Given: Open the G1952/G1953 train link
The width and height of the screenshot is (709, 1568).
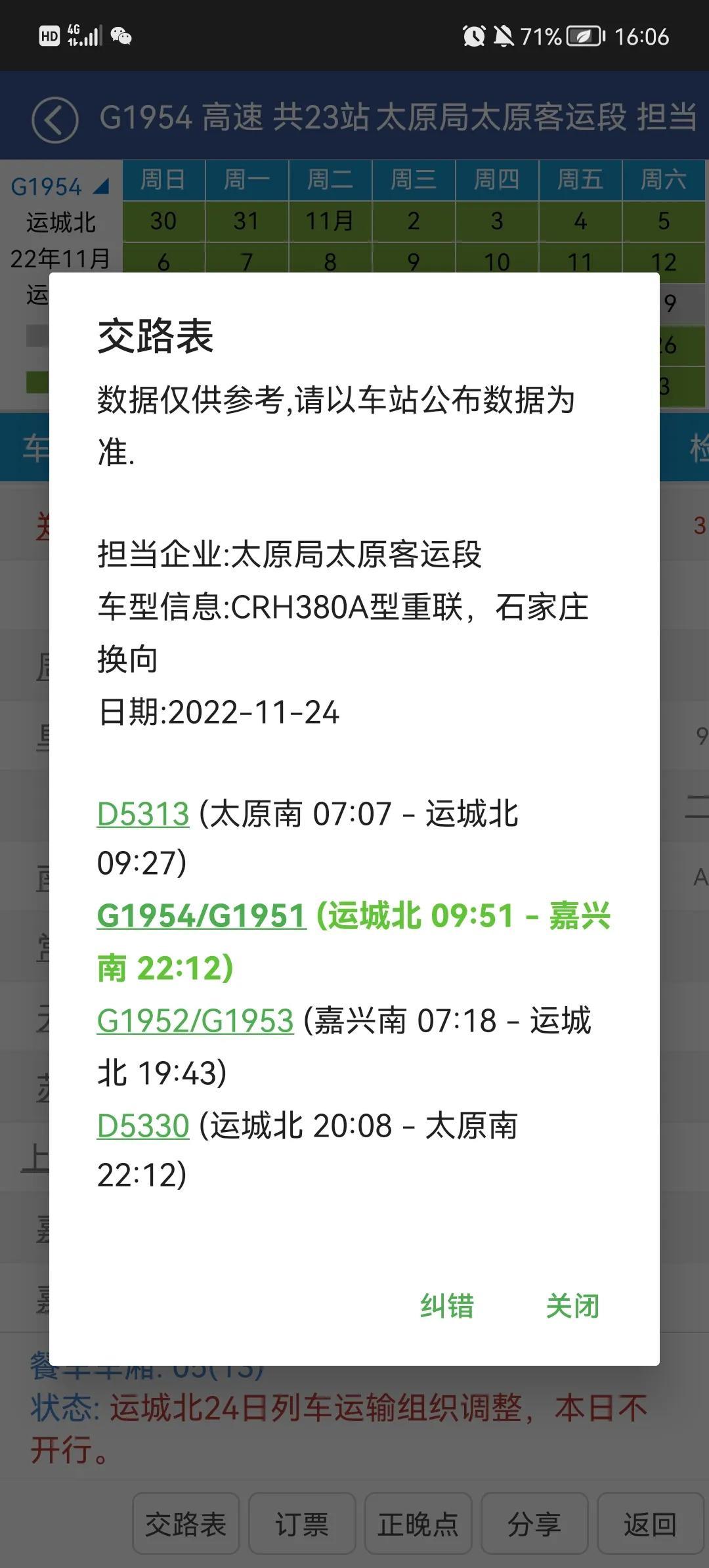Looking at the screenshot, I should (x=195, y=1021).
